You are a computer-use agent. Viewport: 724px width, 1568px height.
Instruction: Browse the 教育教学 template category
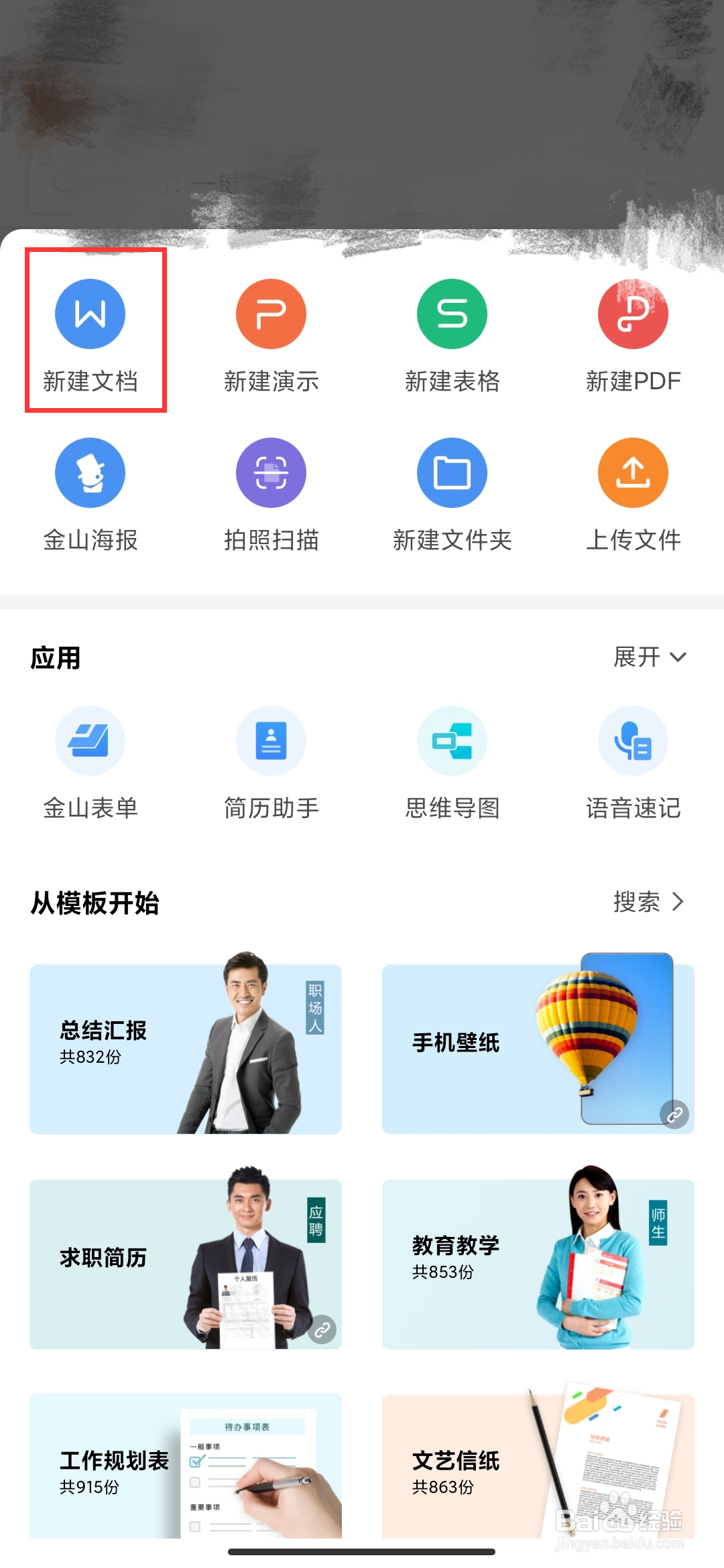538,1264
